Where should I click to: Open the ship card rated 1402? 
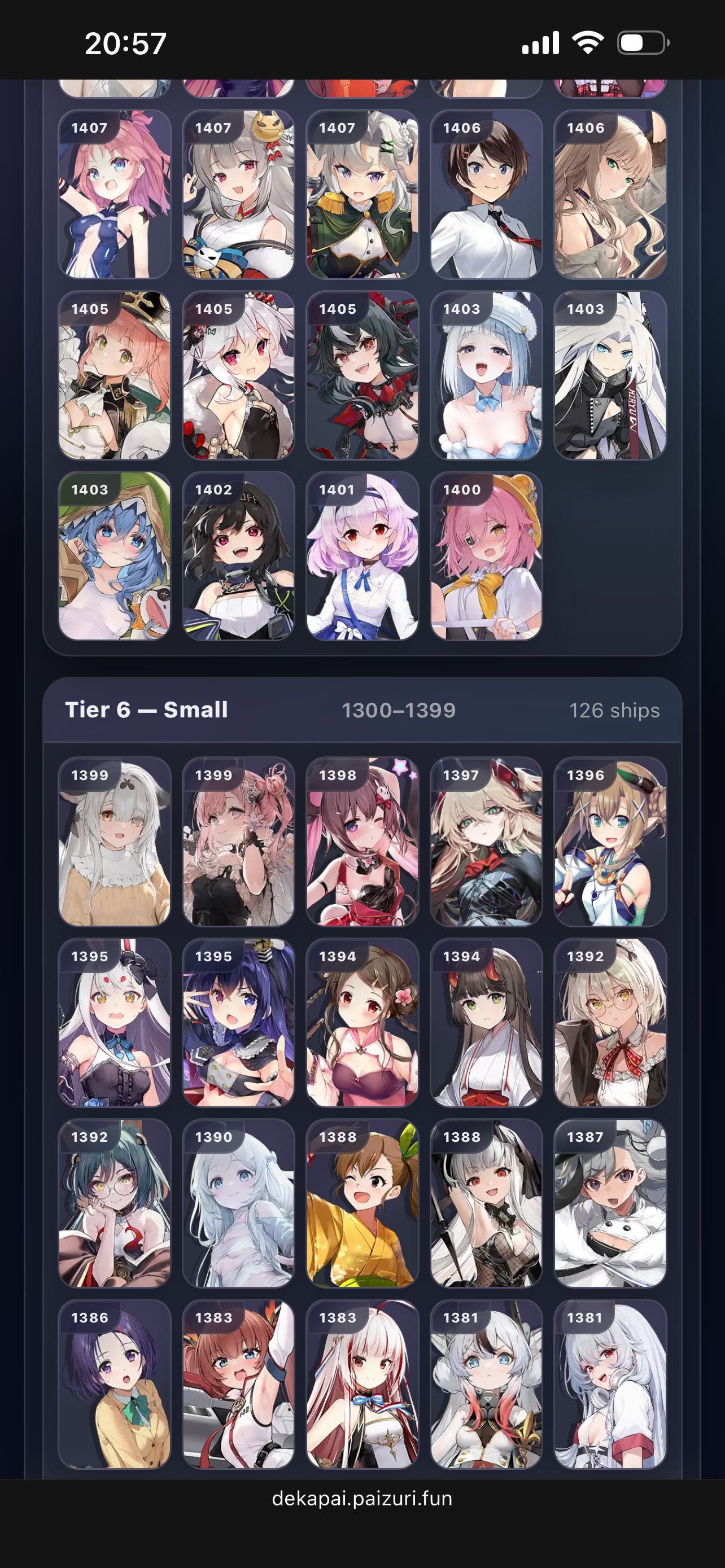point(238,556)
